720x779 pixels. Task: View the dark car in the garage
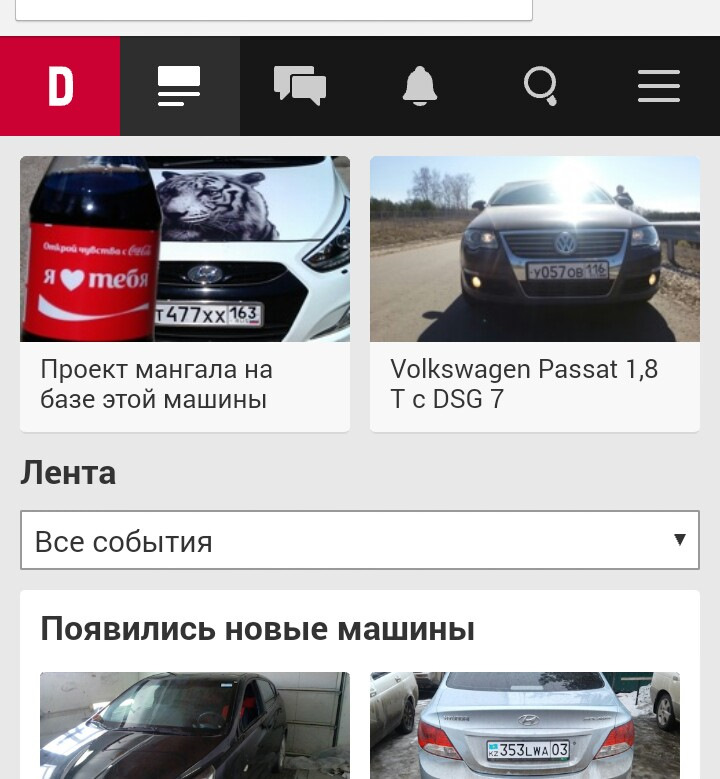tap(195, 725)
